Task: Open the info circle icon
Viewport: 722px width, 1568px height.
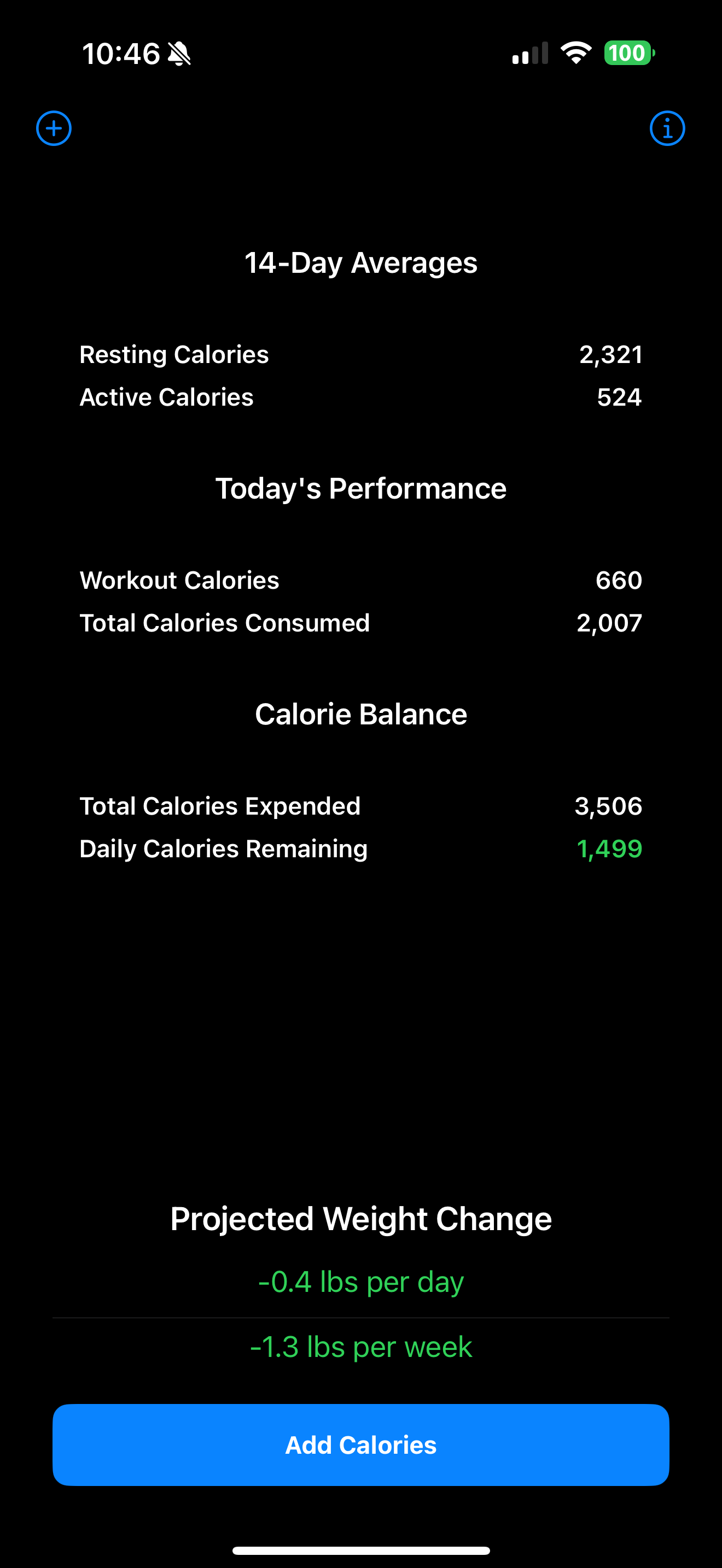Action: (667, 128)
